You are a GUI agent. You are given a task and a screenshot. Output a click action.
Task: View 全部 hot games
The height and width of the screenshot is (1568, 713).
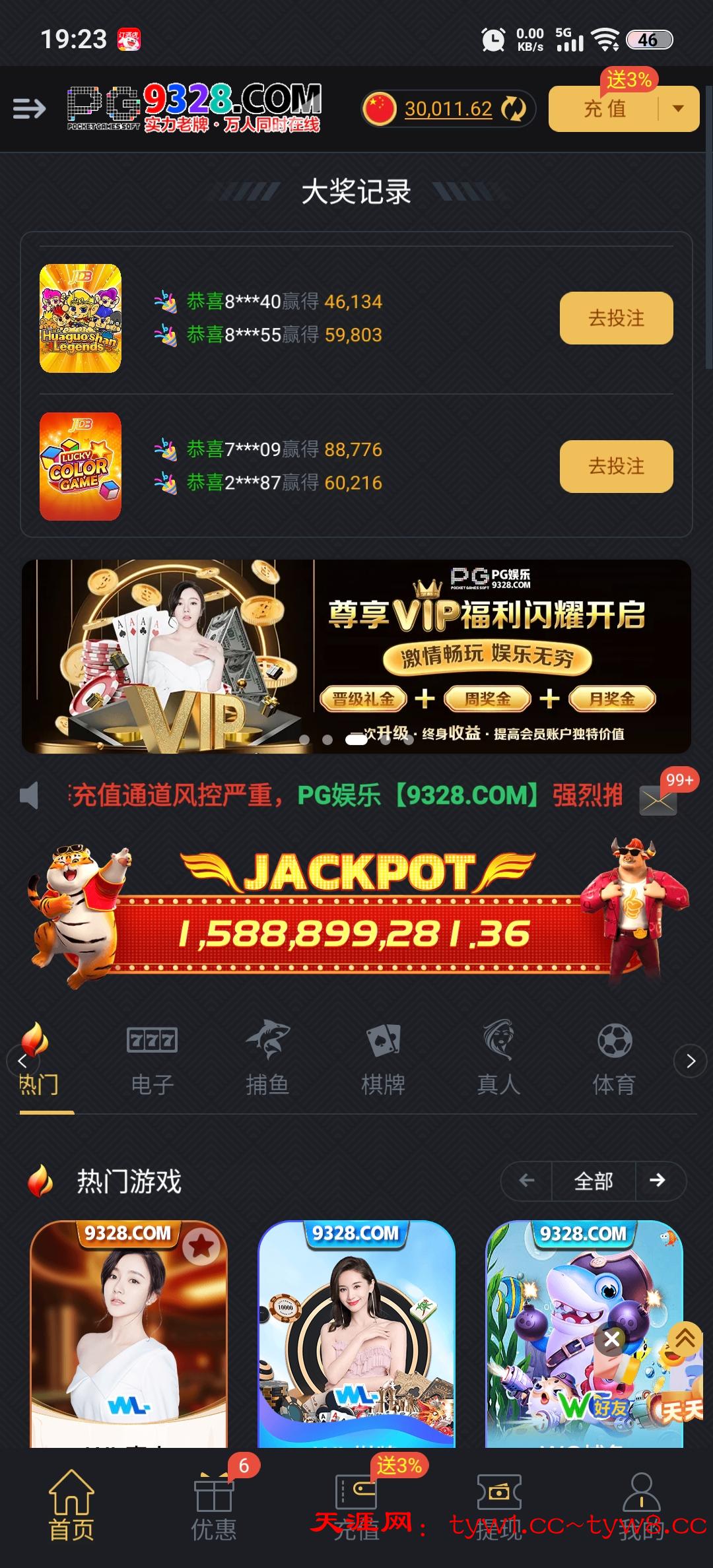(594, 1181)
